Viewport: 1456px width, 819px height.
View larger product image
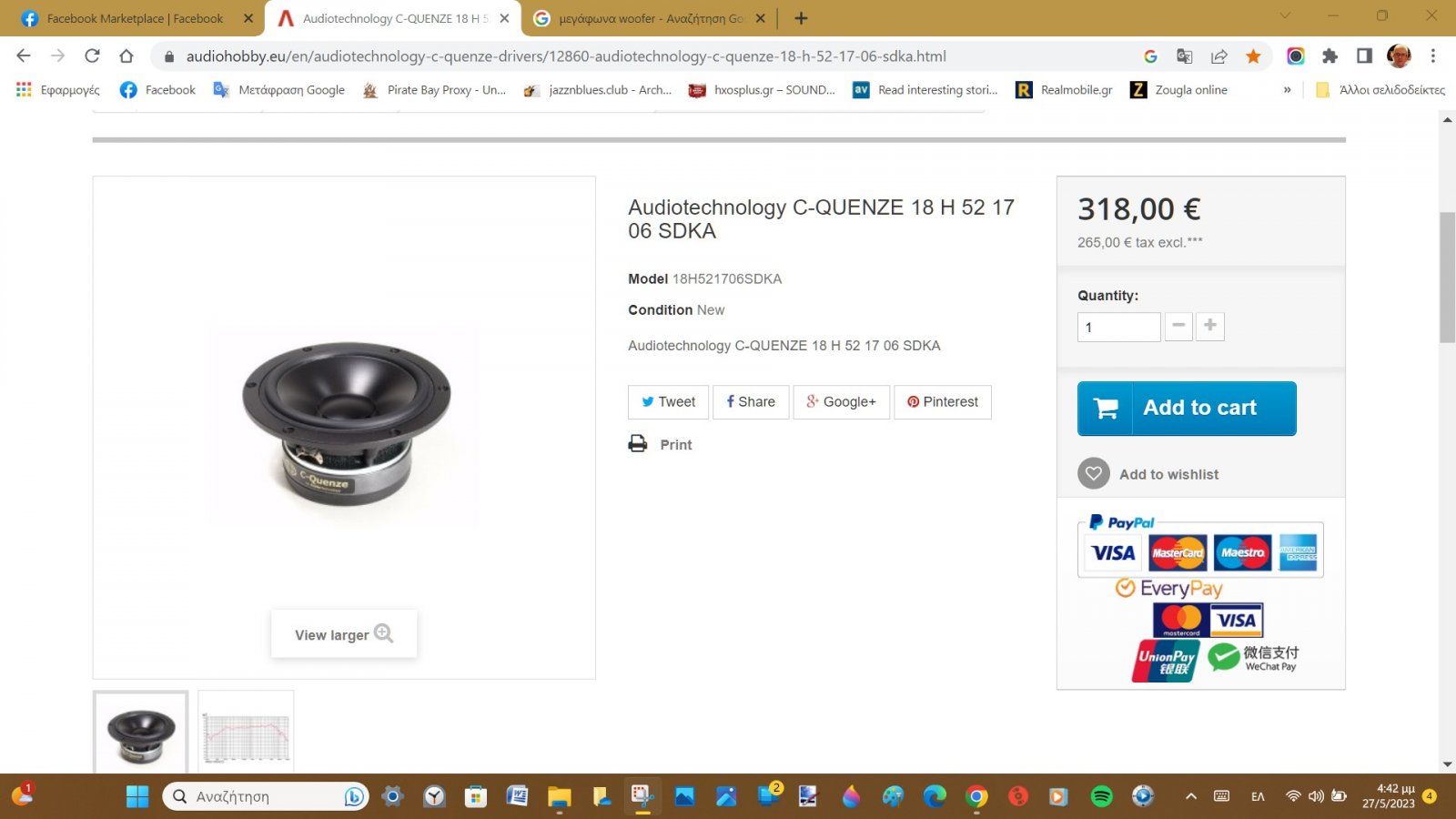pos(343,634)
